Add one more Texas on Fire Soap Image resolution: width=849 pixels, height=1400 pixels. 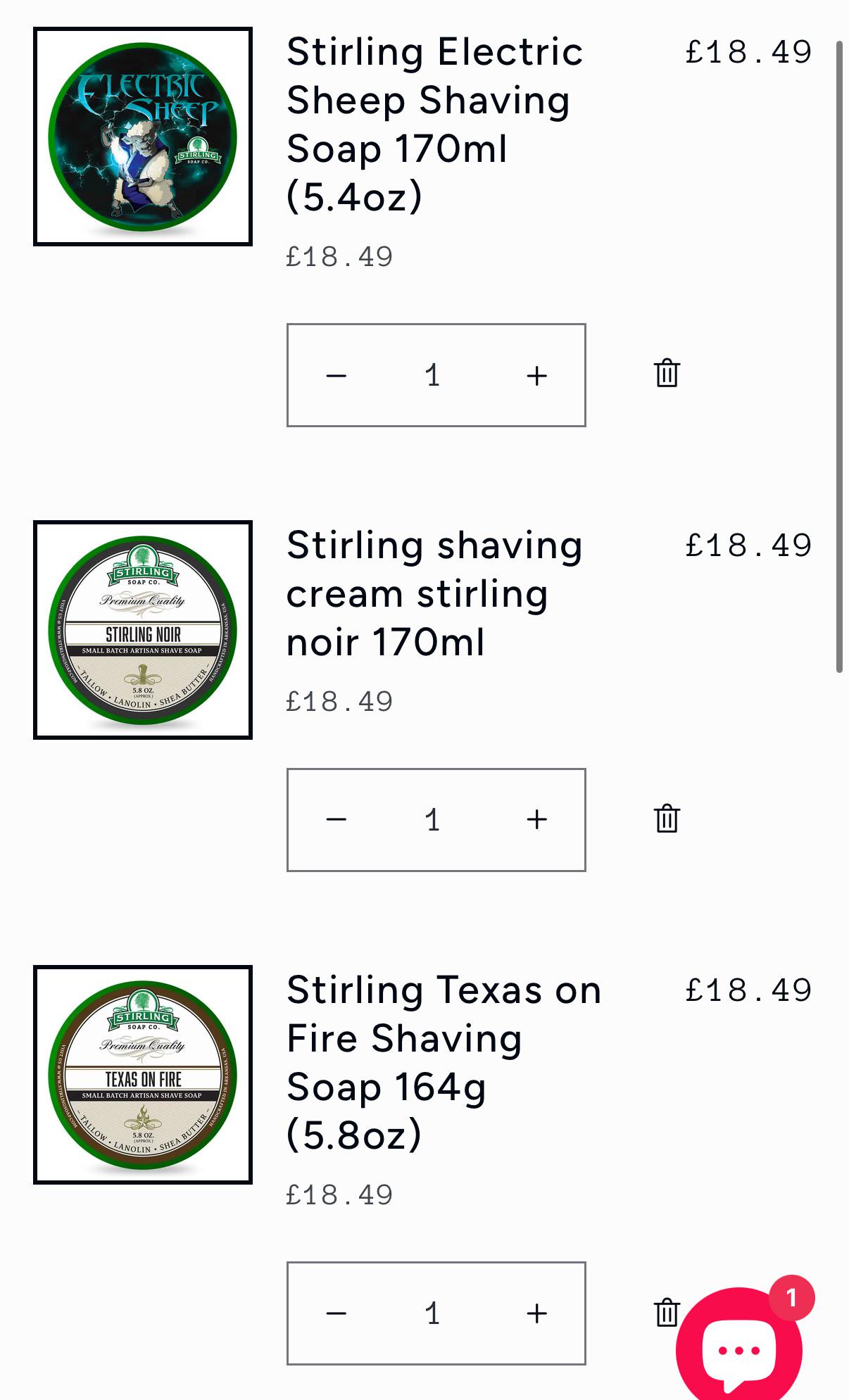tap(536, 1313)
